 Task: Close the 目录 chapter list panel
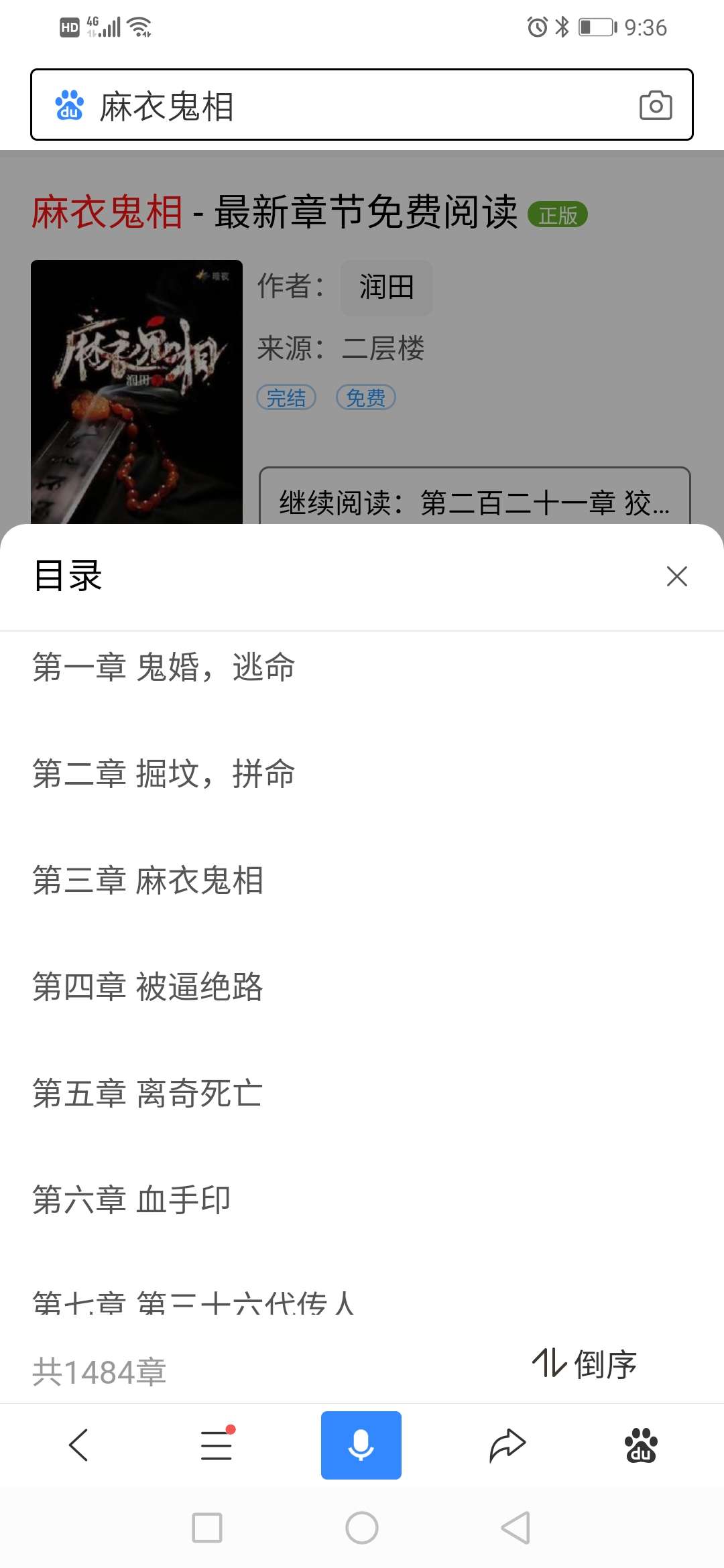(676, 576)
